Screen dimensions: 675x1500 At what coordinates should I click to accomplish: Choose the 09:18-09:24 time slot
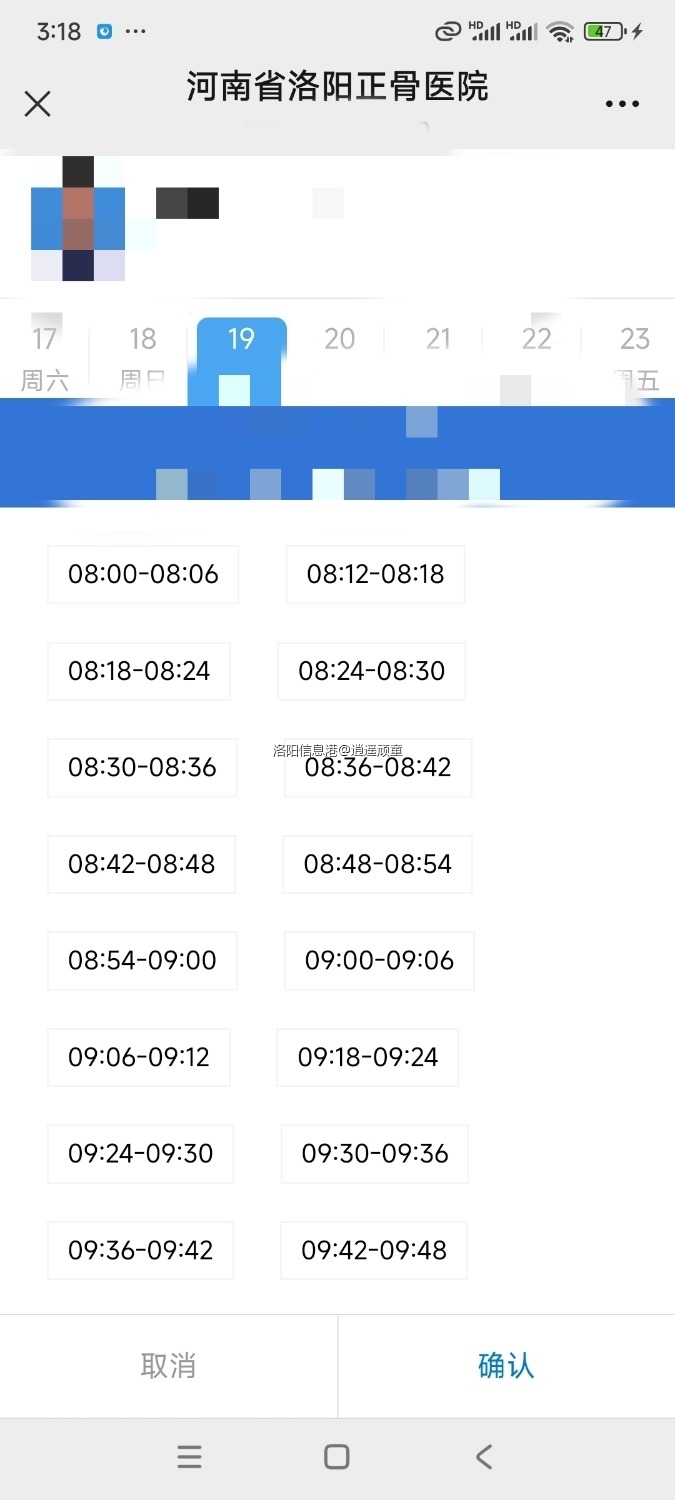pyautogui.click(x=367, y=1057)
